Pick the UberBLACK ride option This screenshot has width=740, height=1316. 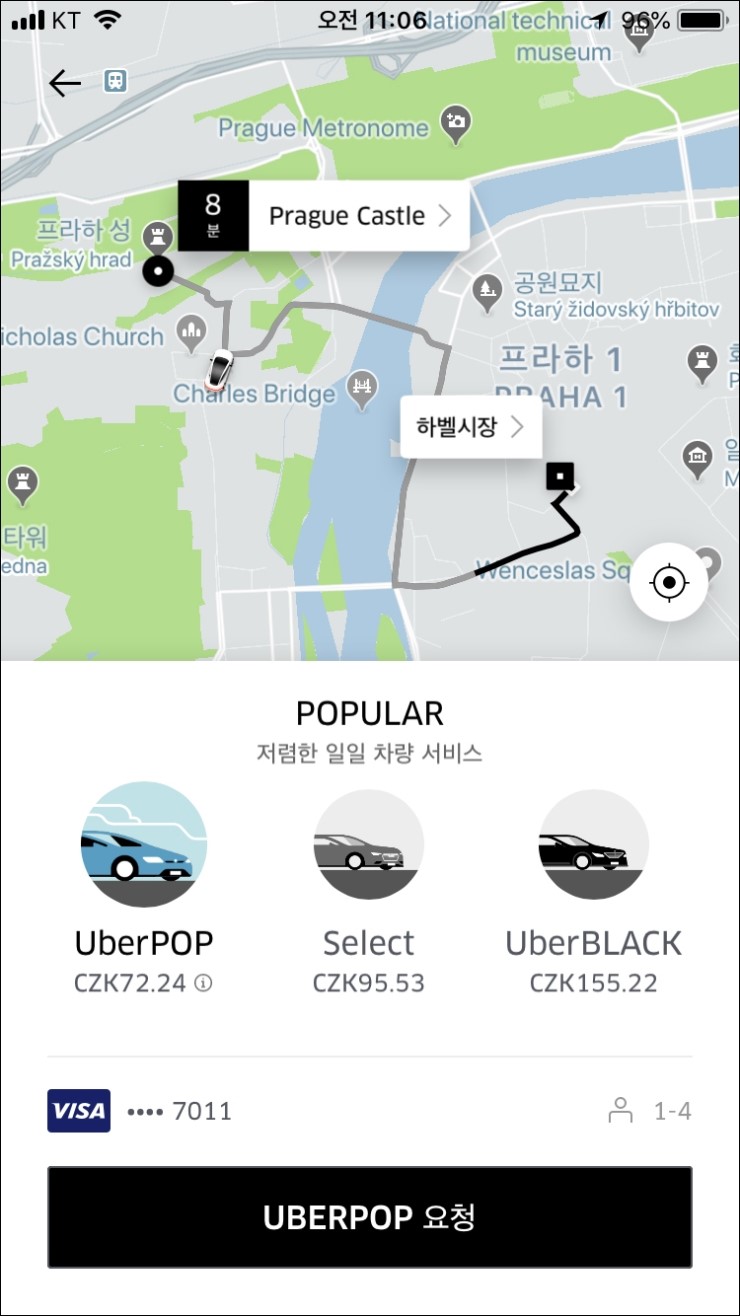pyautogui.click(x=593, y=889)
